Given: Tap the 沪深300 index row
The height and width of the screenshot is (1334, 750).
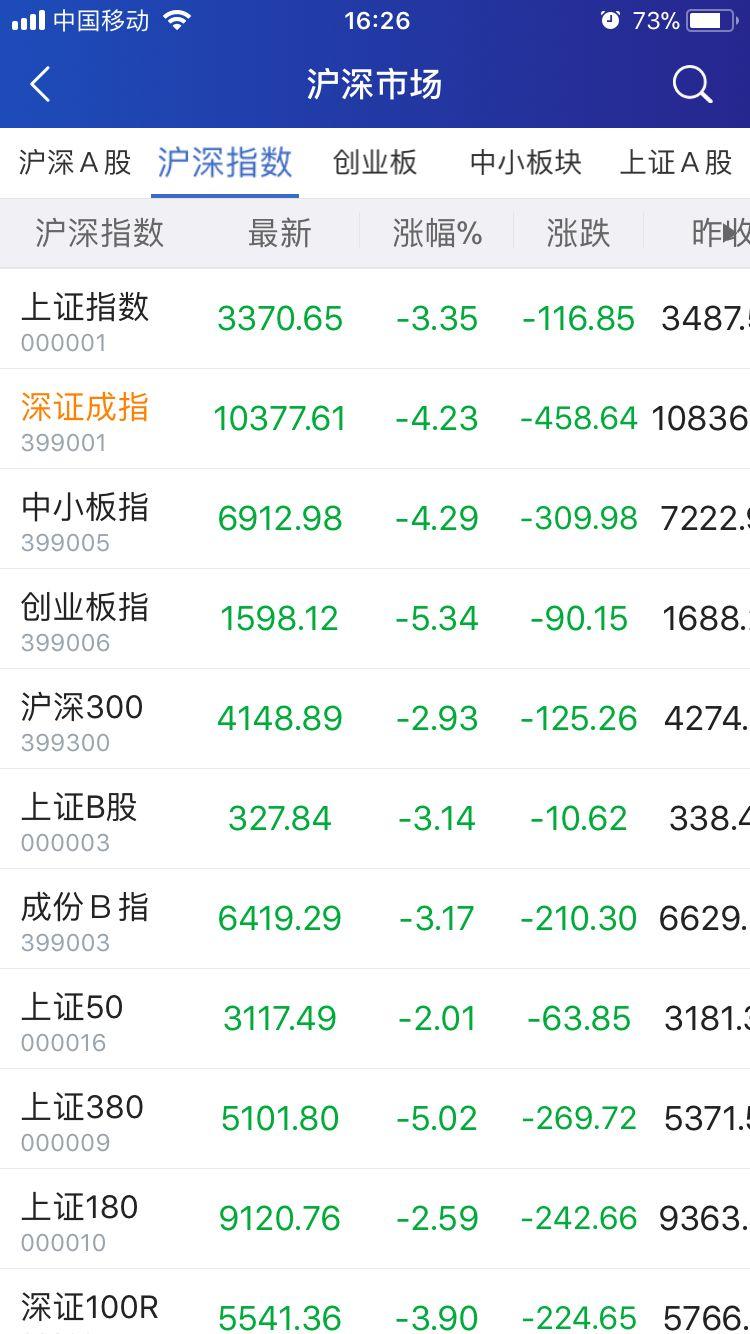Looking at the screenshot, I should 375,718.
